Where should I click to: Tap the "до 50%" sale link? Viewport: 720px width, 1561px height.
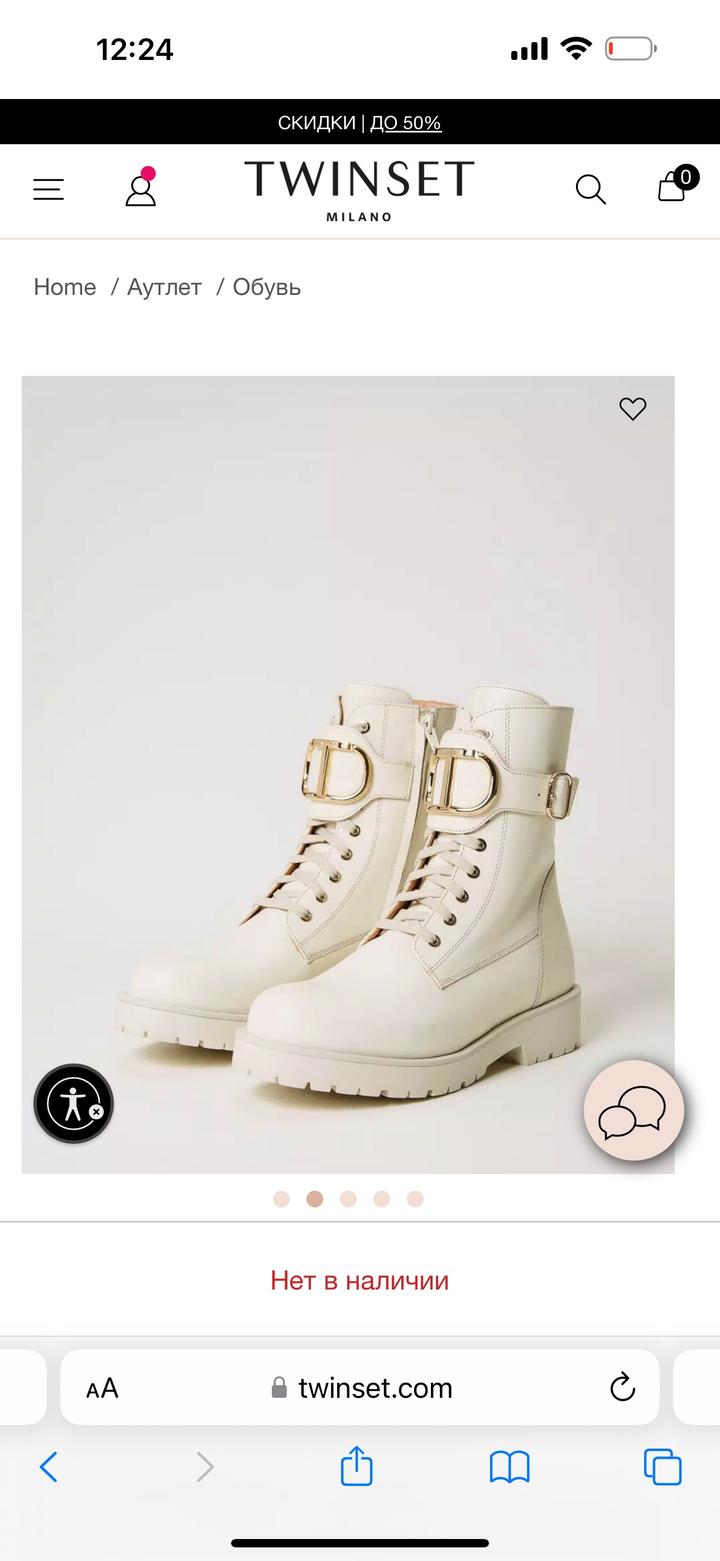tap(406, 123)
